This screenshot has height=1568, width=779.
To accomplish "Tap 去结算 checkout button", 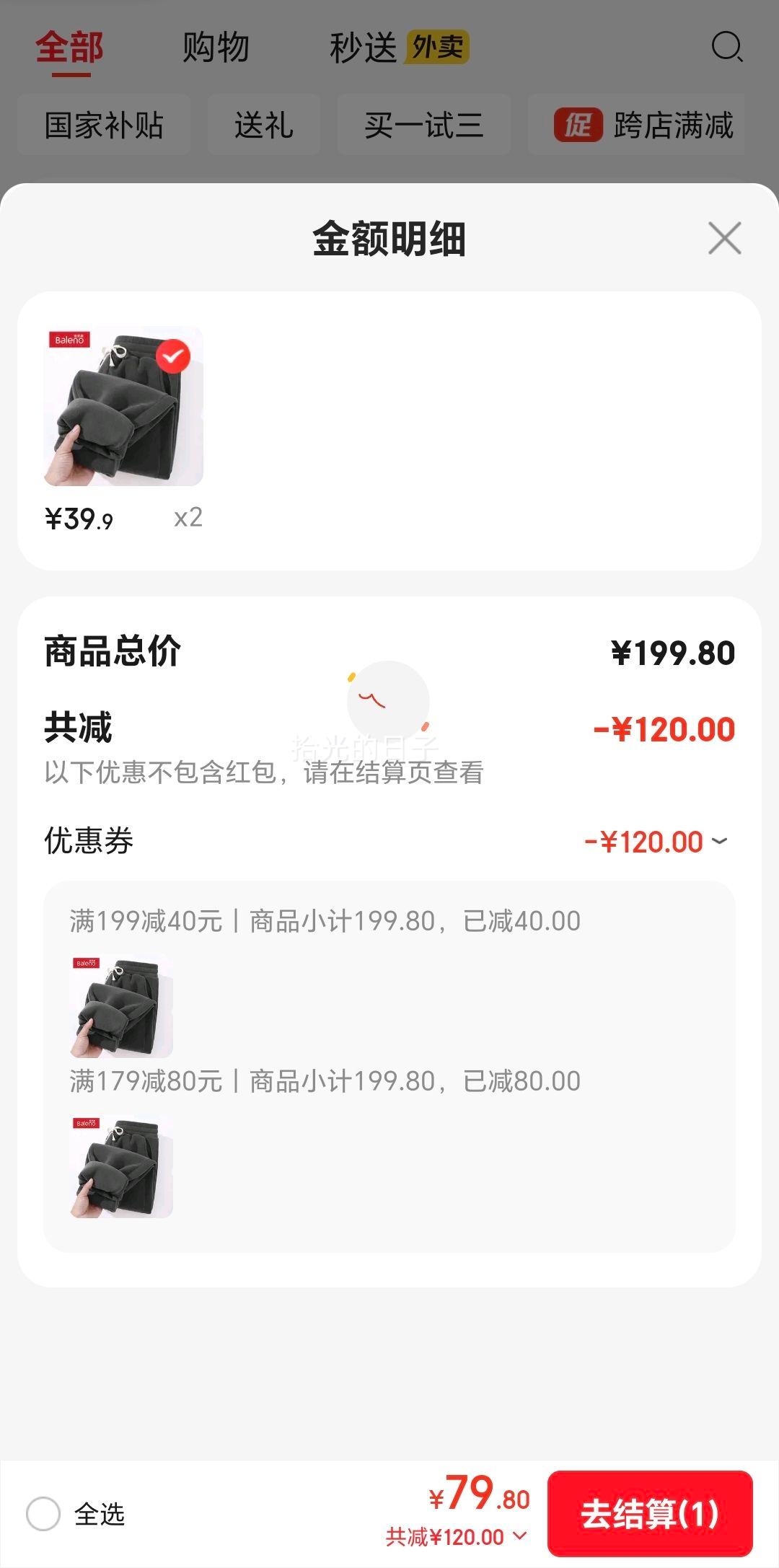I will 650,1513.
